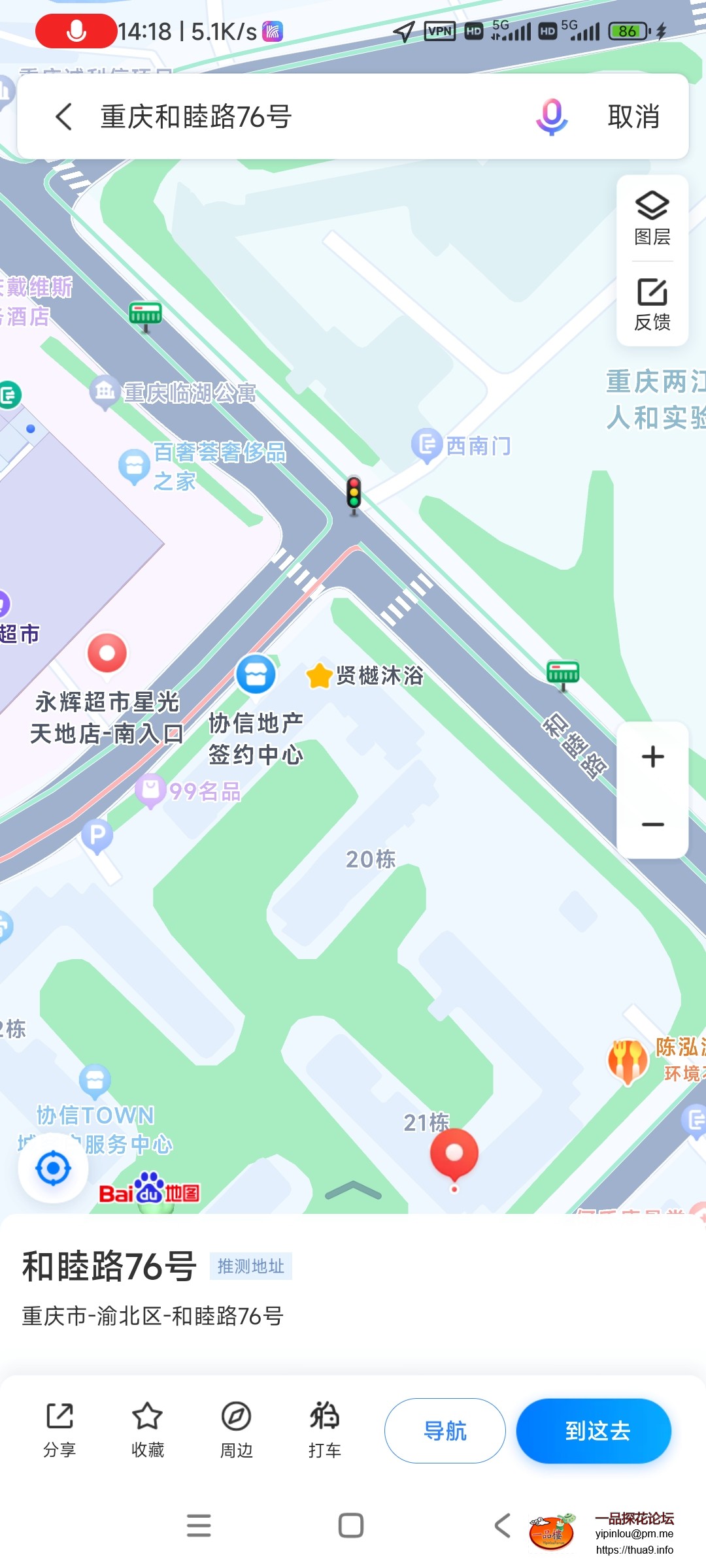Tap the microphone voice search icon
The width and height of the screenshot is (706, 1568).
click(550, 118)
